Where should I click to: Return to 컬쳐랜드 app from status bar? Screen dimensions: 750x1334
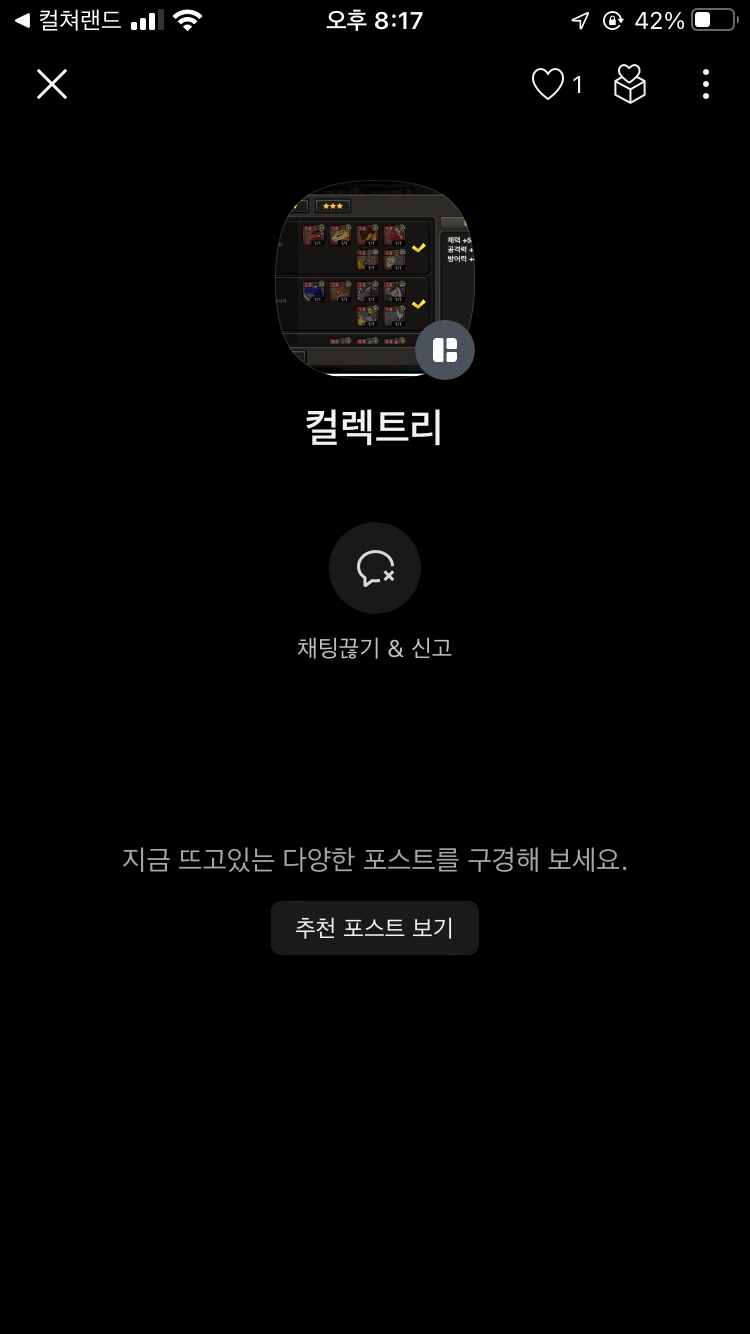coord(66,20)
